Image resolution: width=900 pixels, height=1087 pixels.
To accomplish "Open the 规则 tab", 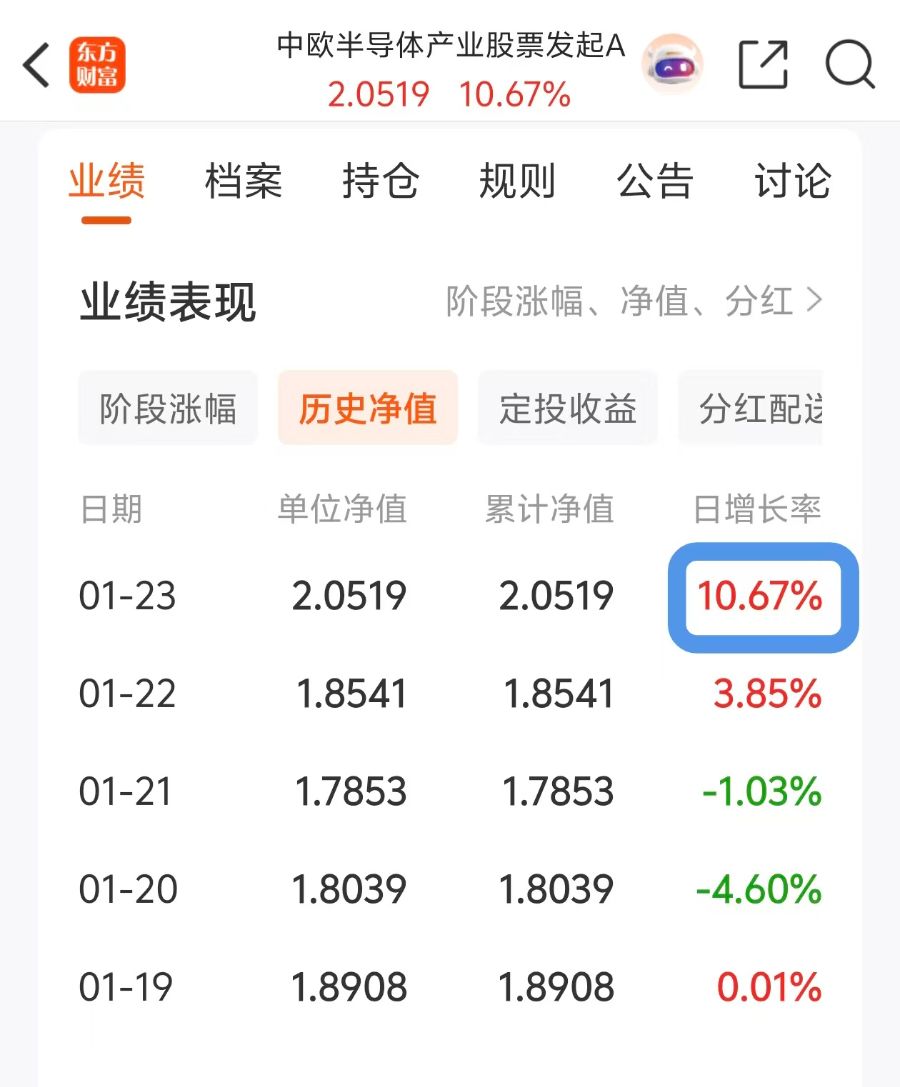I will click(517, 182).
